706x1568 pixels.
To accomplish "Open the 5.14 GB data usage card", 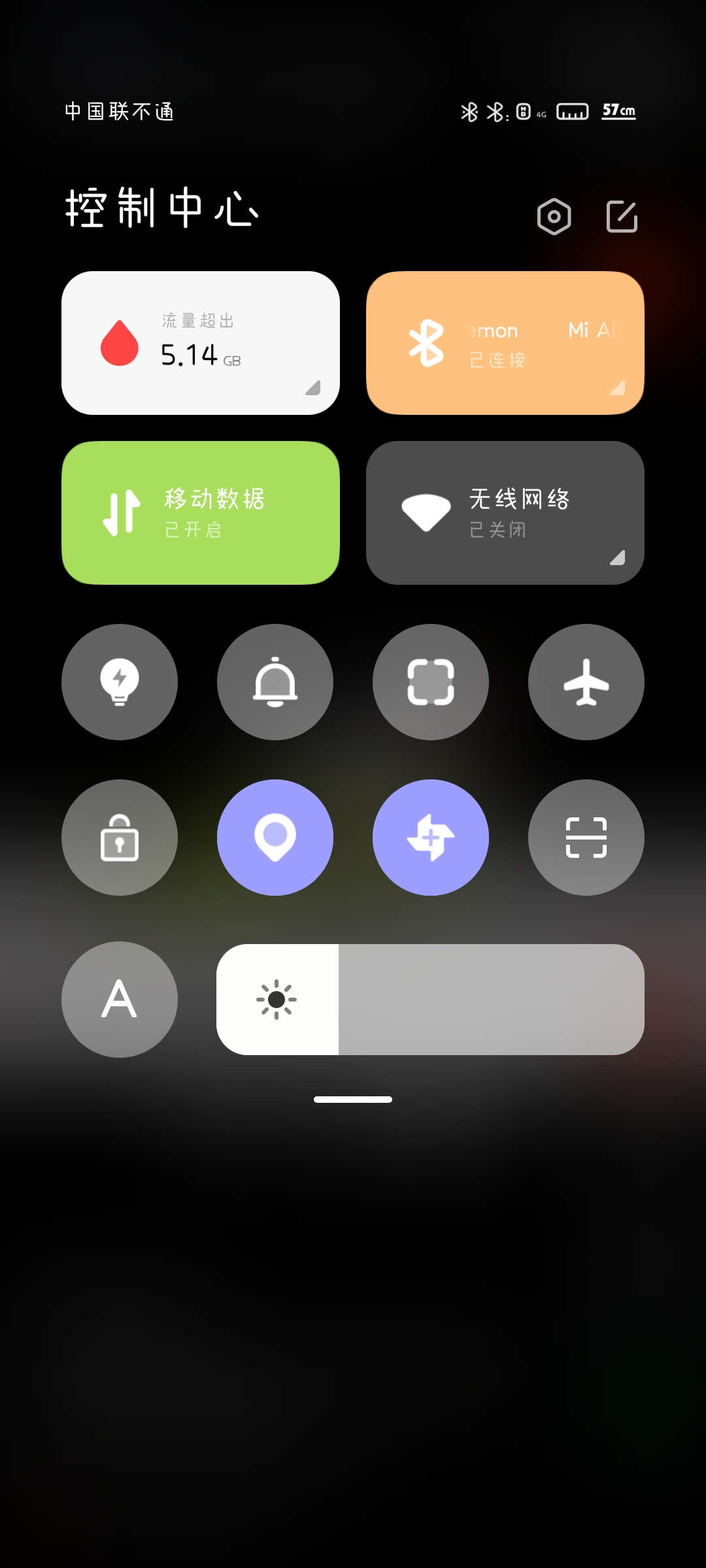I will [x=201, y=343].
